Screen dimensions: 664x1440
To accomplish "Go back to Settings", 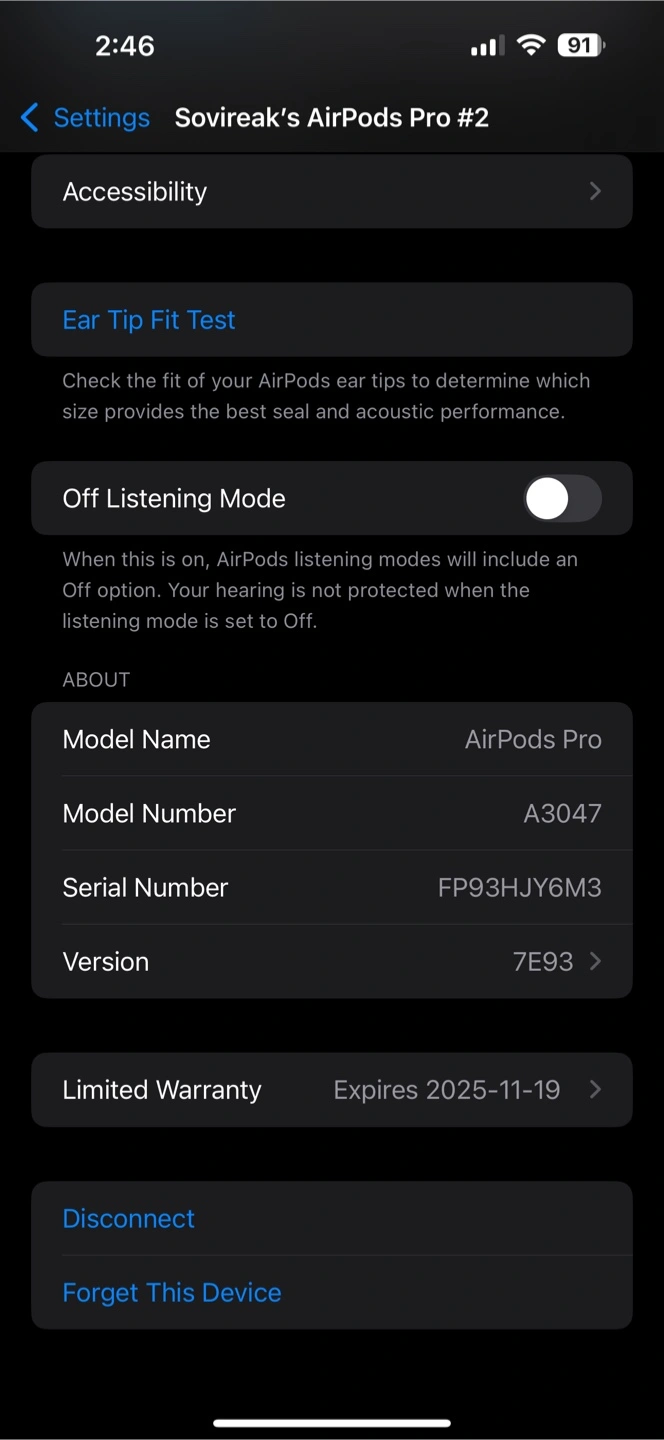I will [85, 118].
